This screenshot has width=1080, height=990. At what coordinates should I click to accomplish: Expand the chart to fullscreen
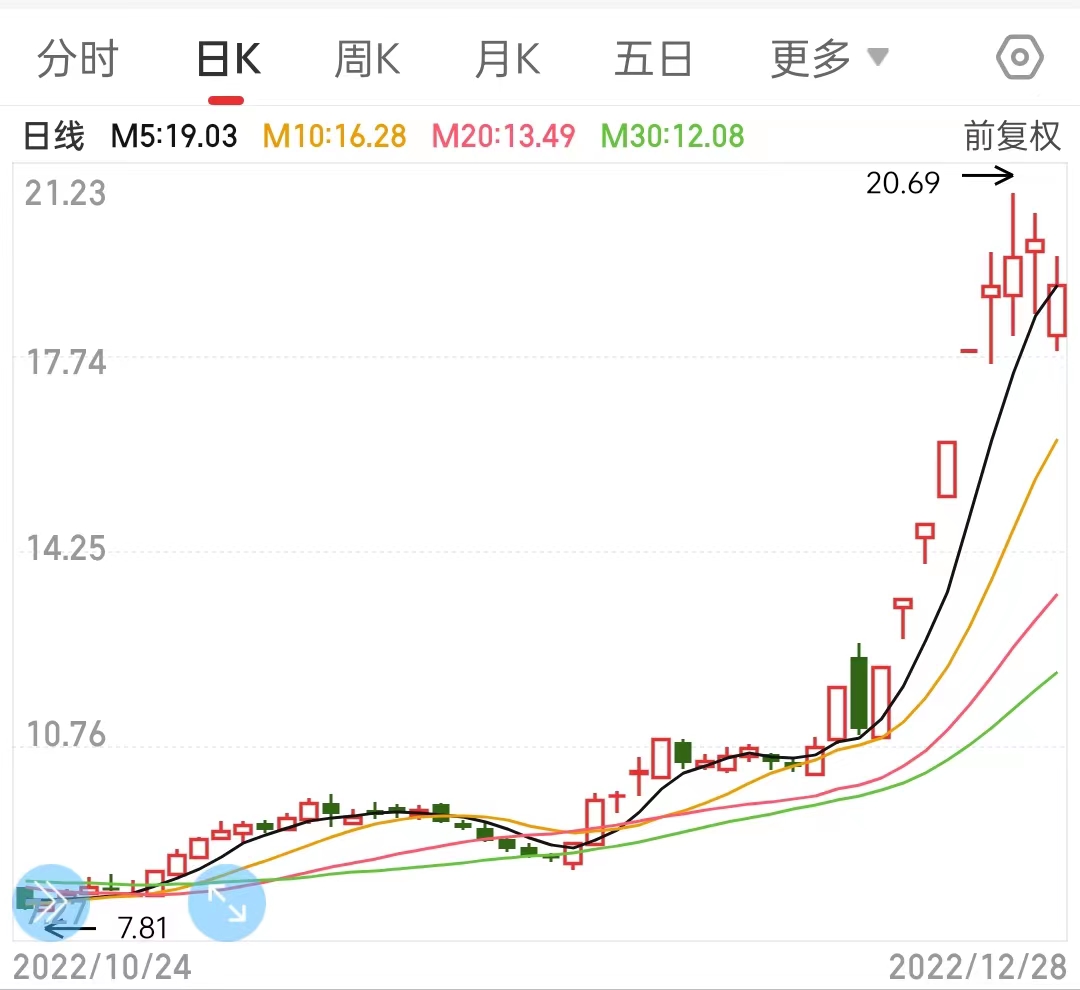[227, 903]
